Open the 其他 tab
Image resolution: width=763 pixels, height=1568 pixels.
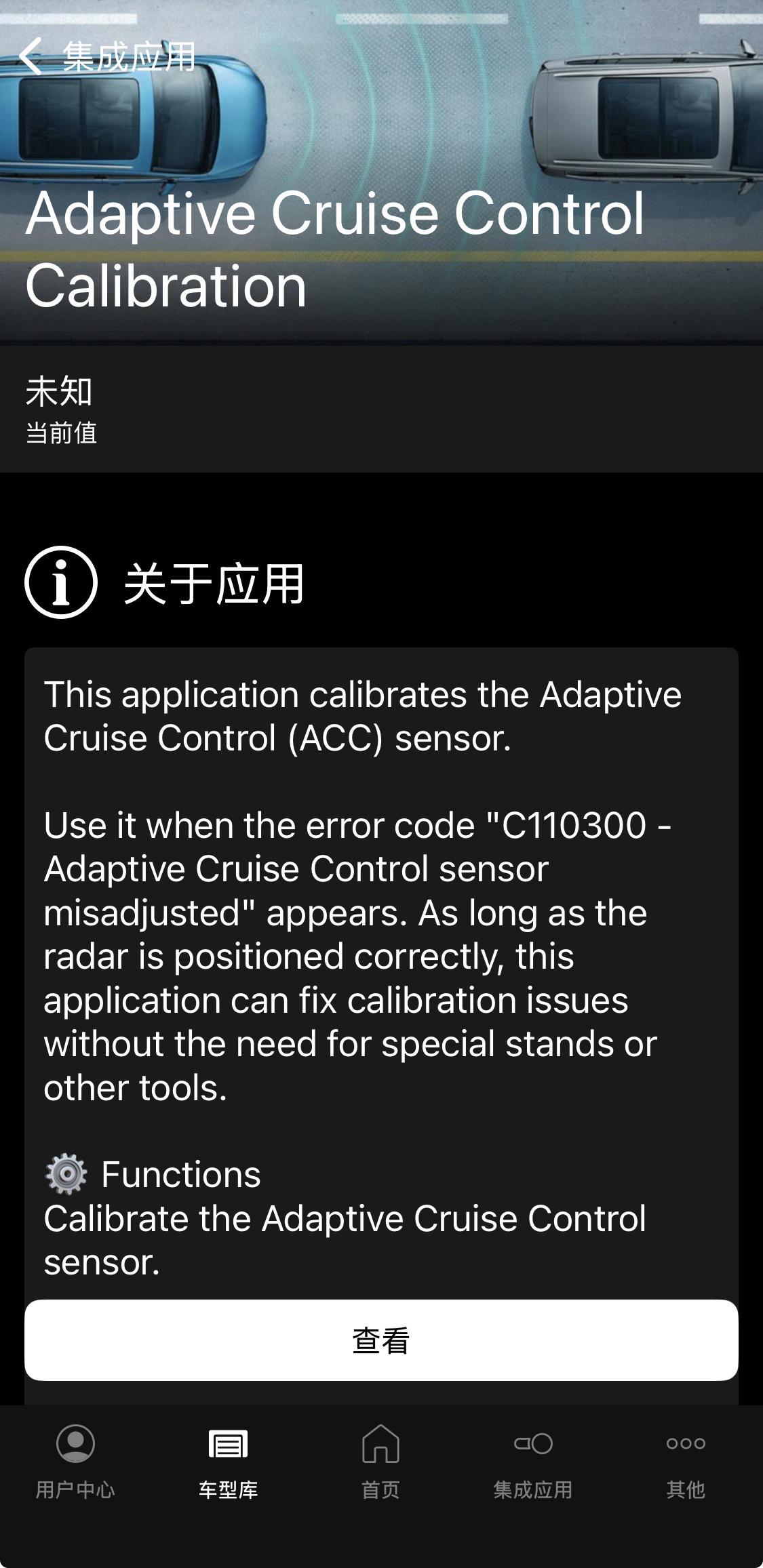[685, 1462]
